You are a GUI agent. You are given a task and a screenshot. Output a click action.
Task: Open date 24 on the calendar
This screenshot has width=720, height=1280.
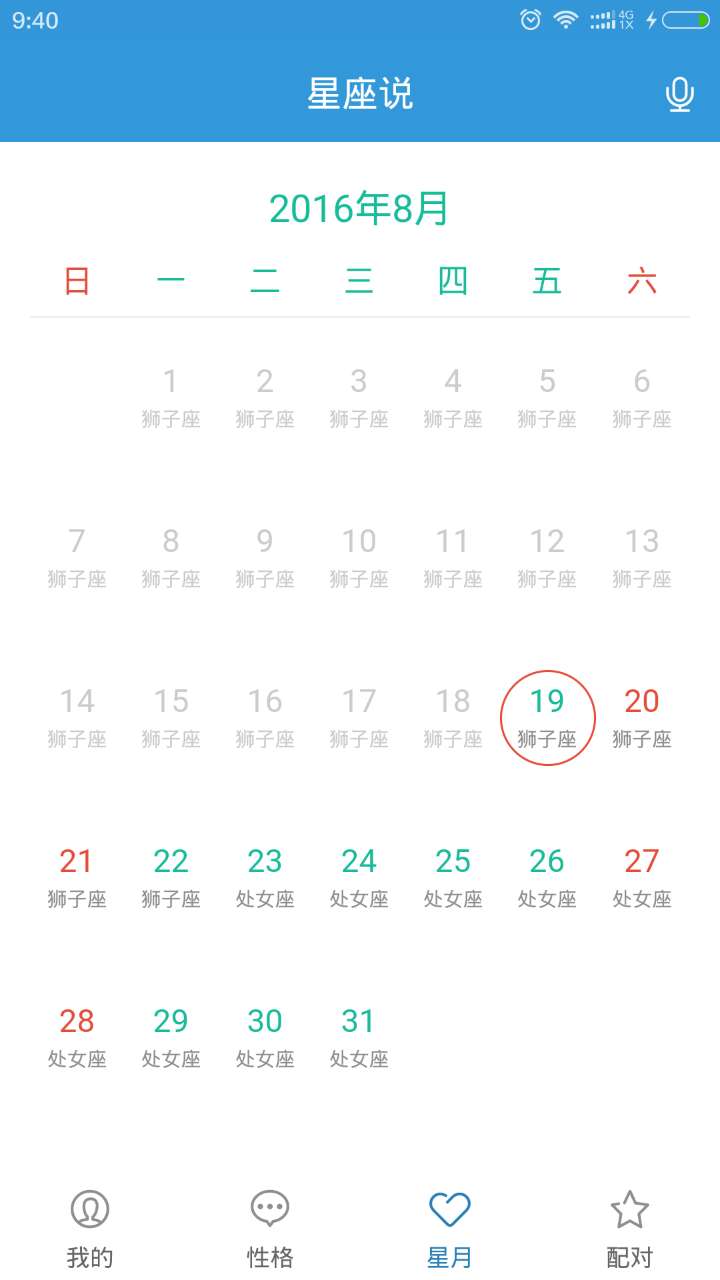tap(359, 877)
